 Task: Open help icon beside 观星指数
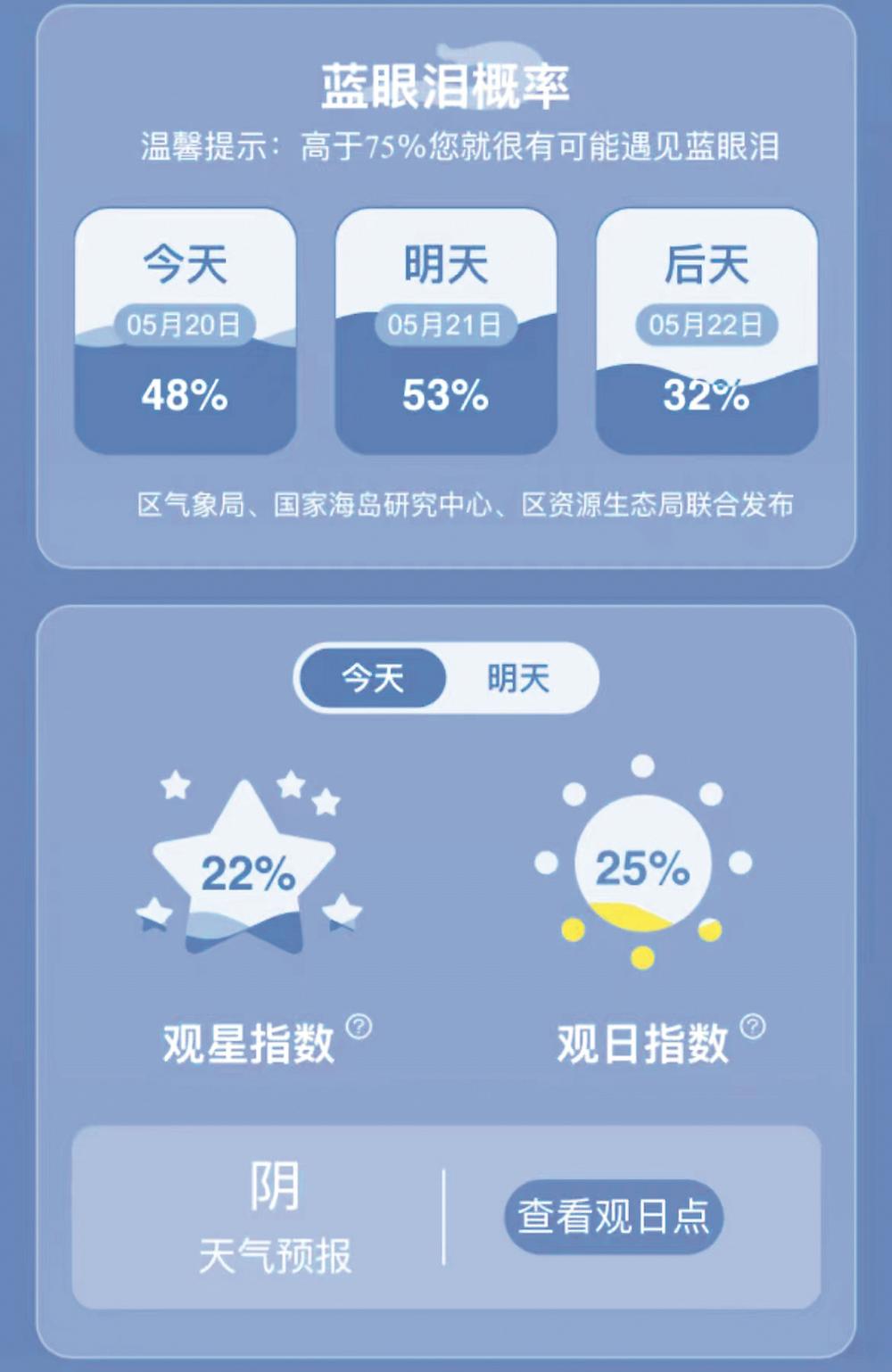pyautogui.click(x=359, y=1027)
